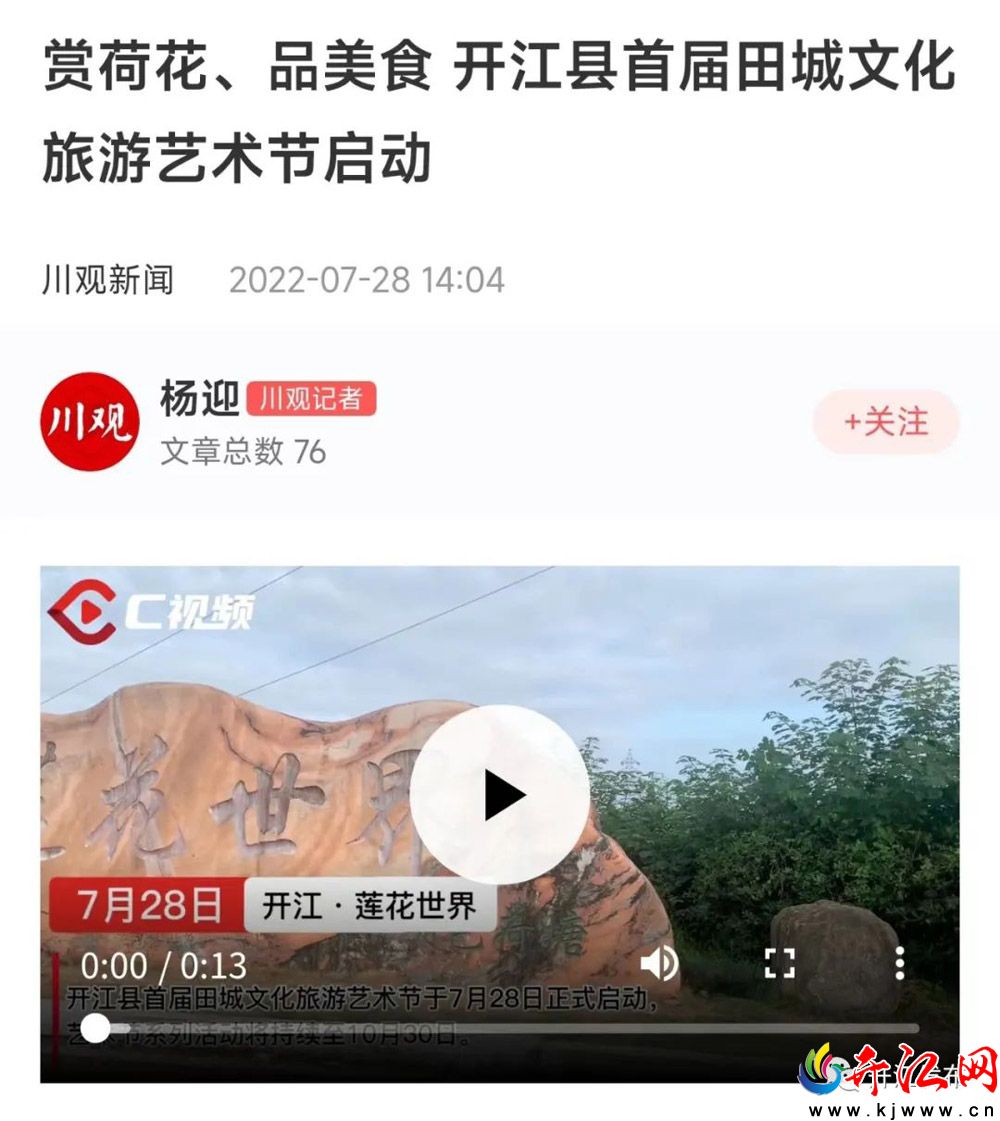Image resolution: width=1000 pixels, height=1121 pixels.
Task: Mute the video sound
Action: click(659, 963)
